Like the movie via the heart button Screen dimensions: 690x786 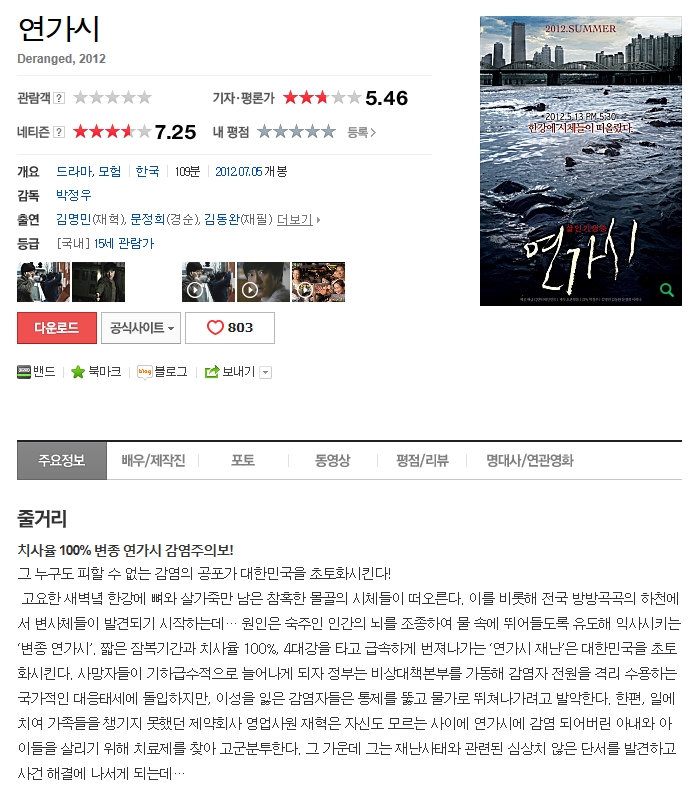[x=230, y=328]
